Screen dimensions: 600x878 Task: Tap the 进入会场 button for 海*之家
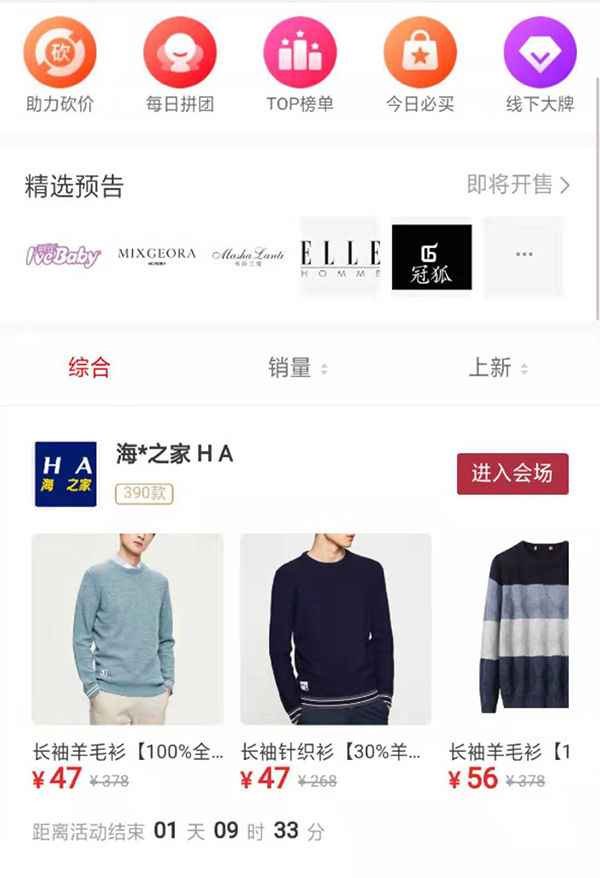(512, 474)
